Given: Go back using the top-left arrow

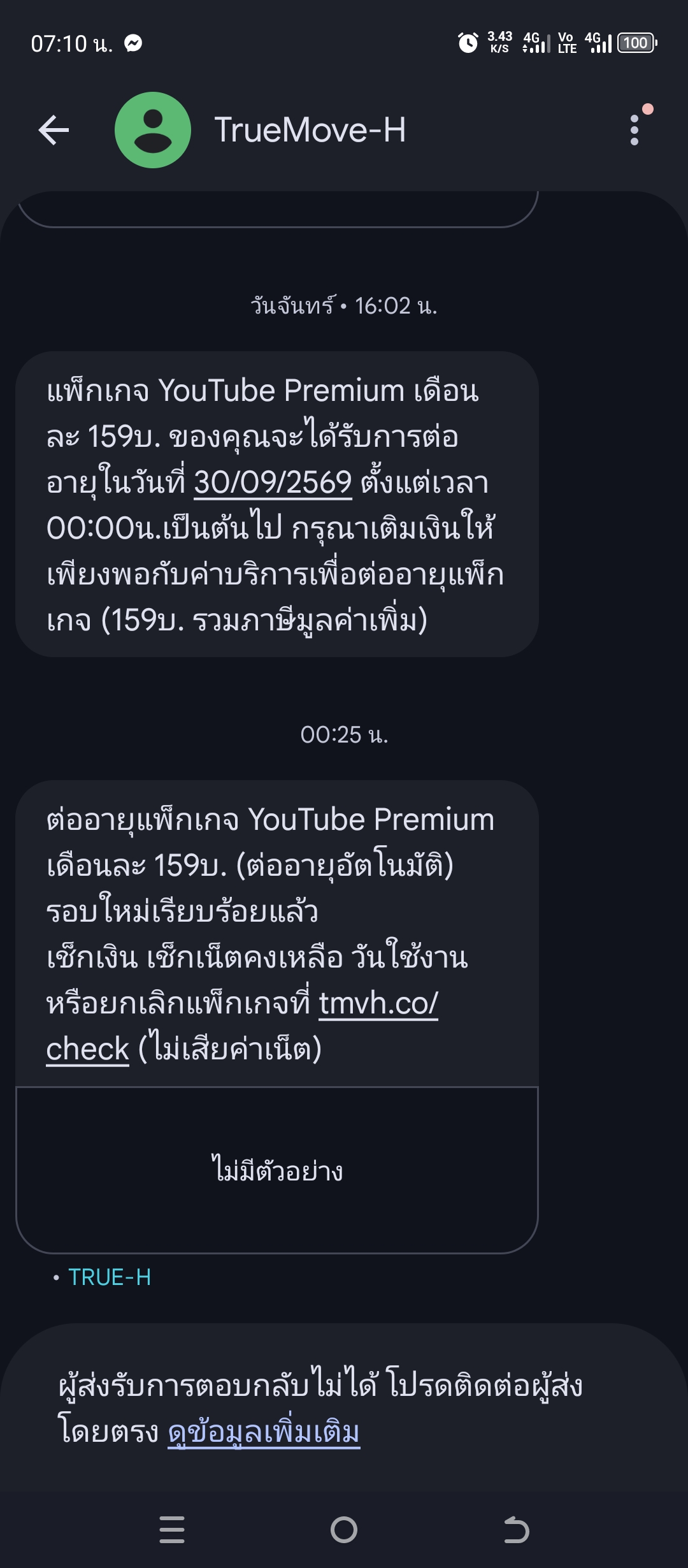Looking at the screenshot, I should click(54, 130).
